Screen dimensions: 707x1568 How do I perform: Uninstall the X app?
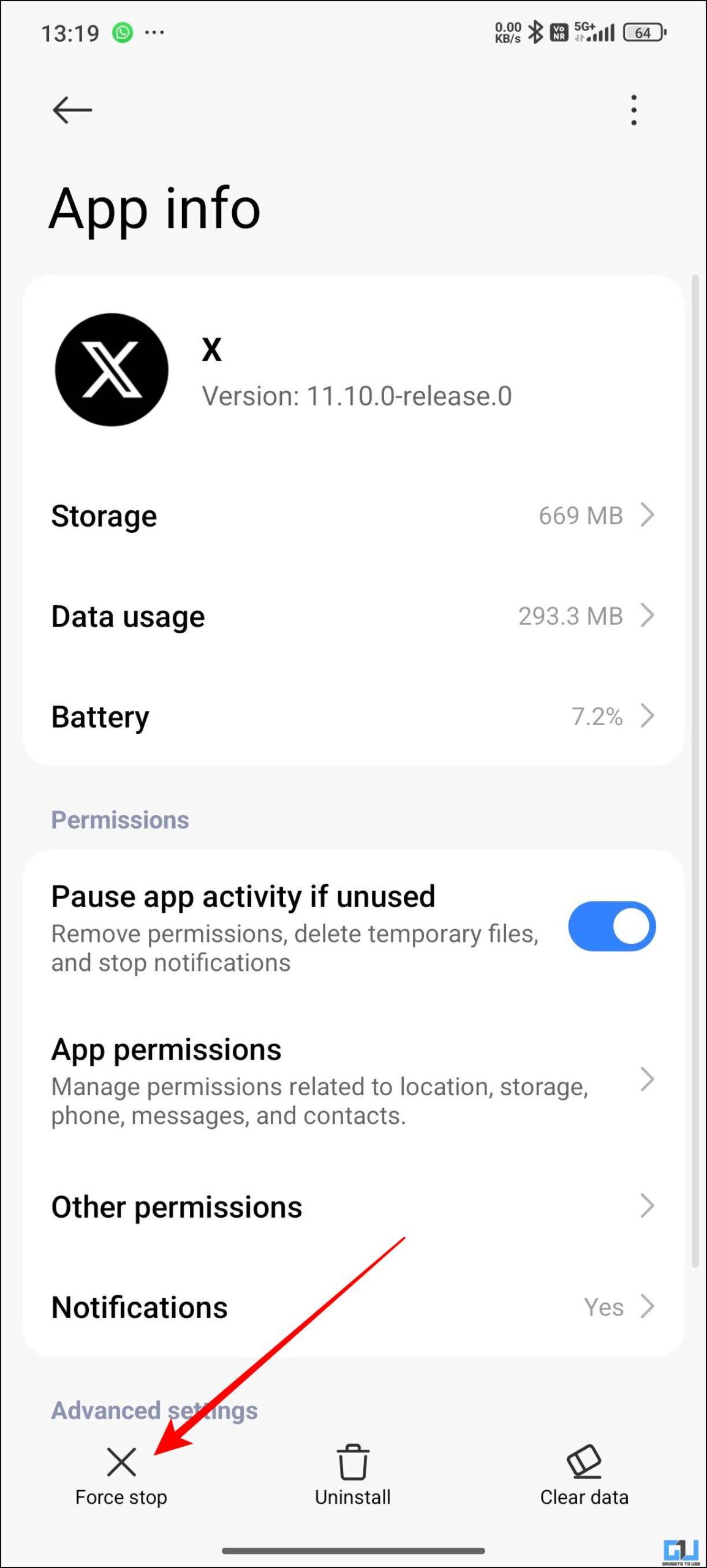(x=353, y=1476)
